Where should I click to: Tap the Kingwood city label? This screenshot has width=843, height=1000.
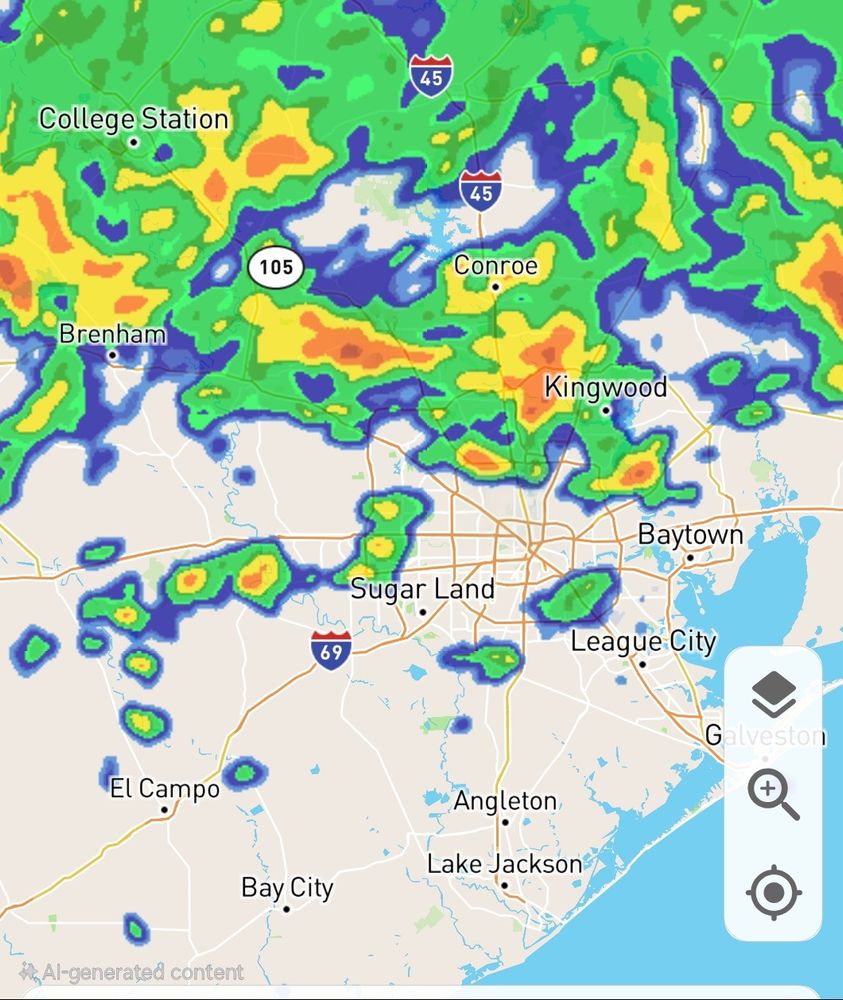(606, 387)
